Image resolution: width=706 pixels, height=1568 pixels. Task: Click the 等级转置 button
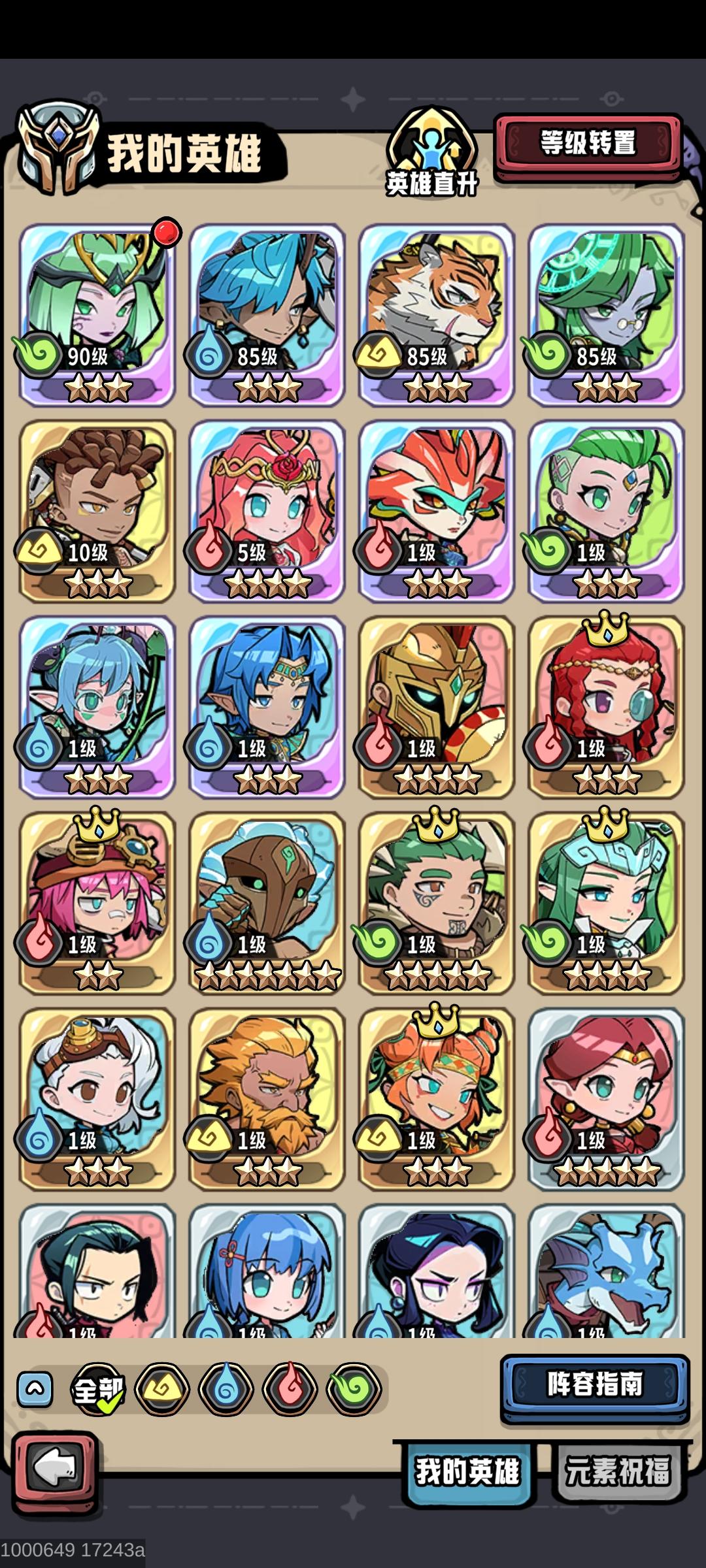pyautogui.click(x=589, y=143)
